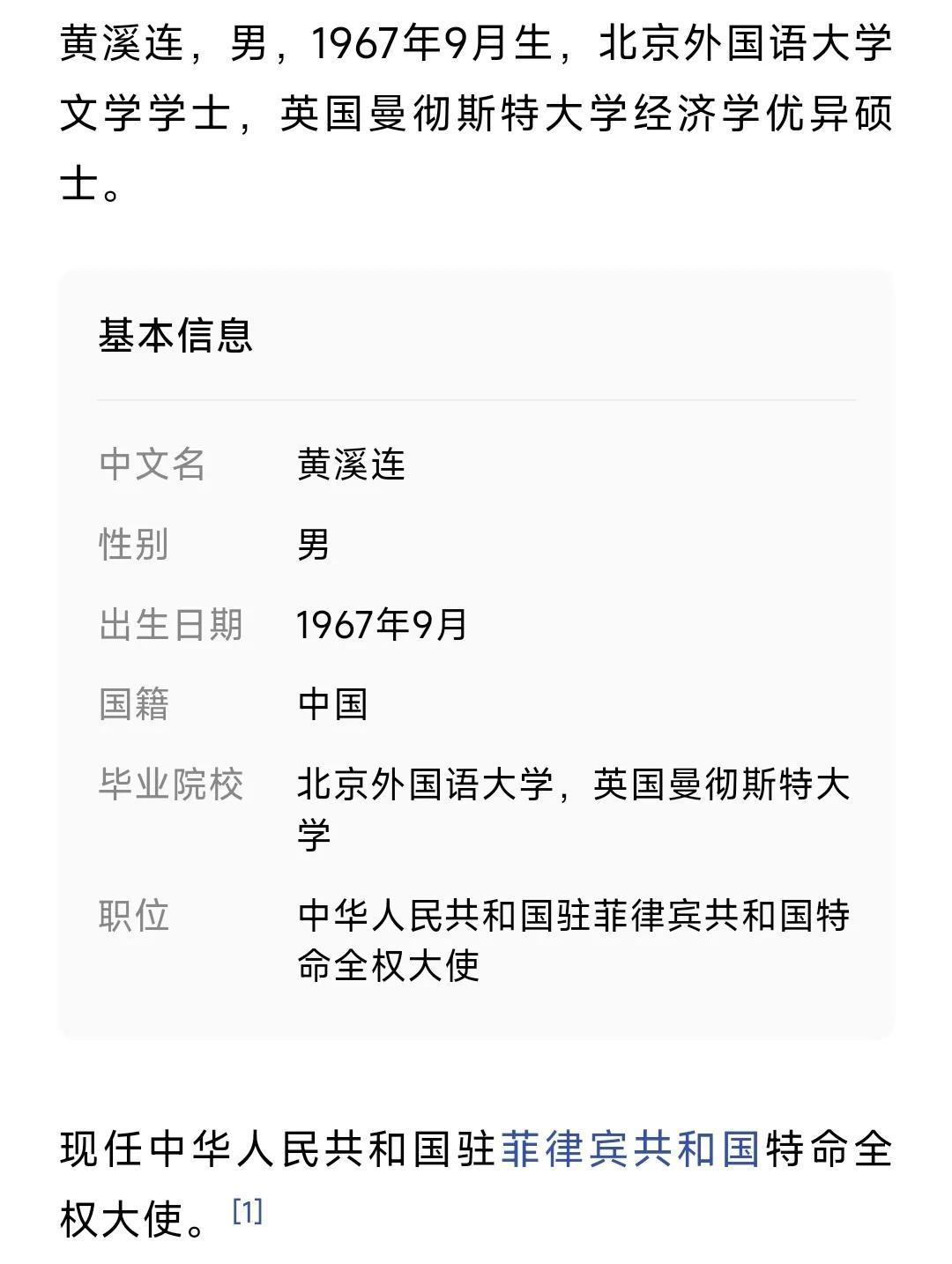Open the 菲律宾共和国 blue link
This screenshot has height=1264, width=952.
tap(629, 1149)
